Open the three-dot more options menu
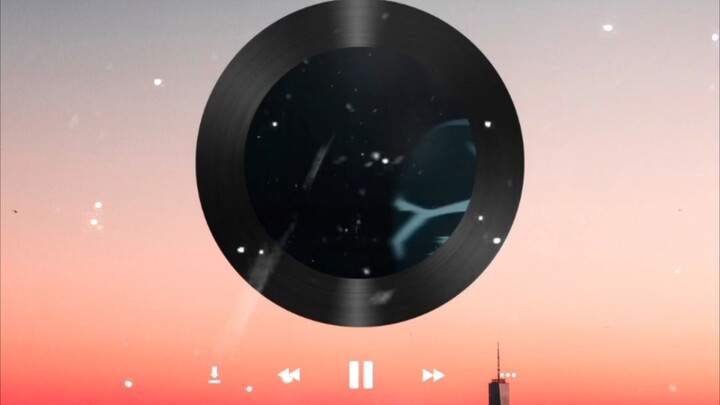The width and height of the screenshot is (720, 405). [507, 375]
